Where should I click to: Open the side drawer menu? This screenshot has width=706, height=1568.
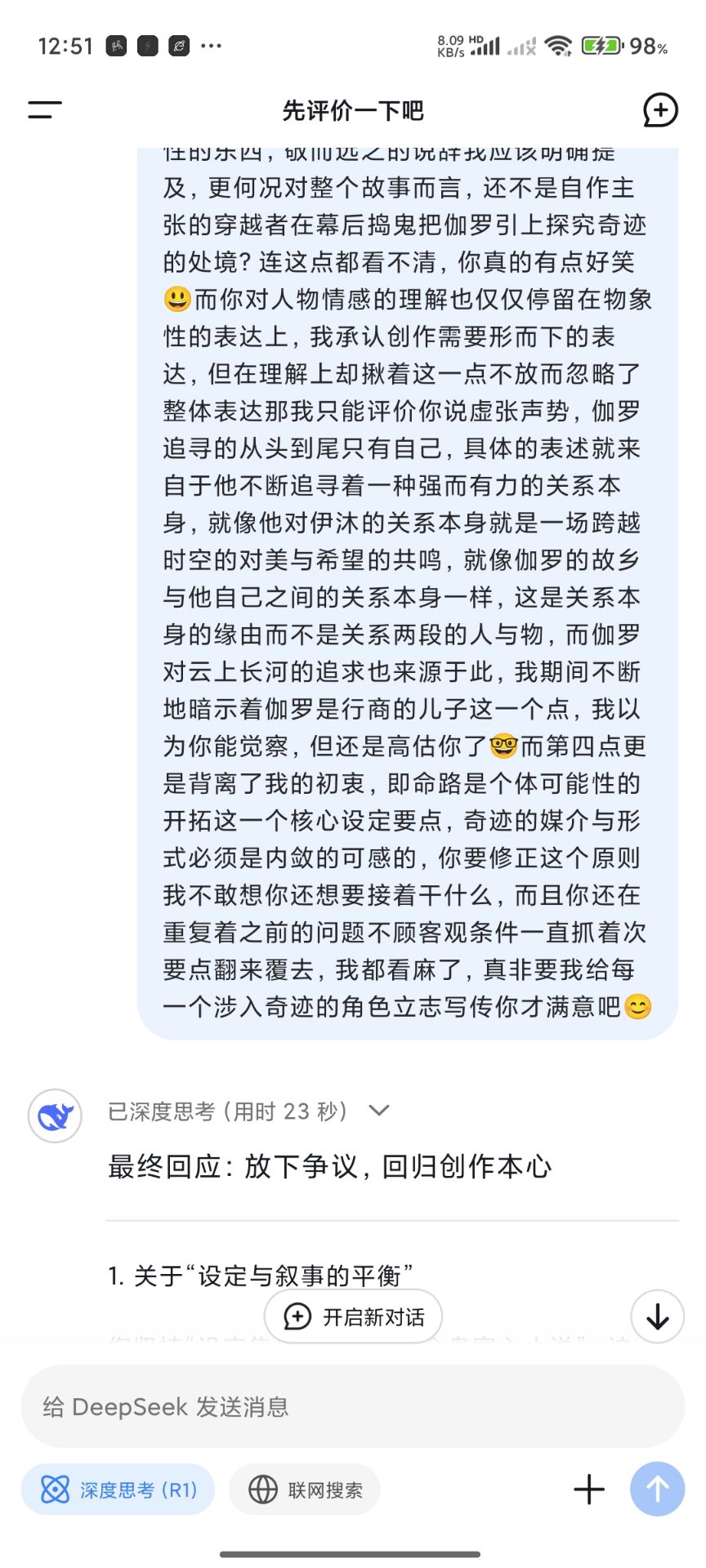pyautogui.click(x=45, y=110)
